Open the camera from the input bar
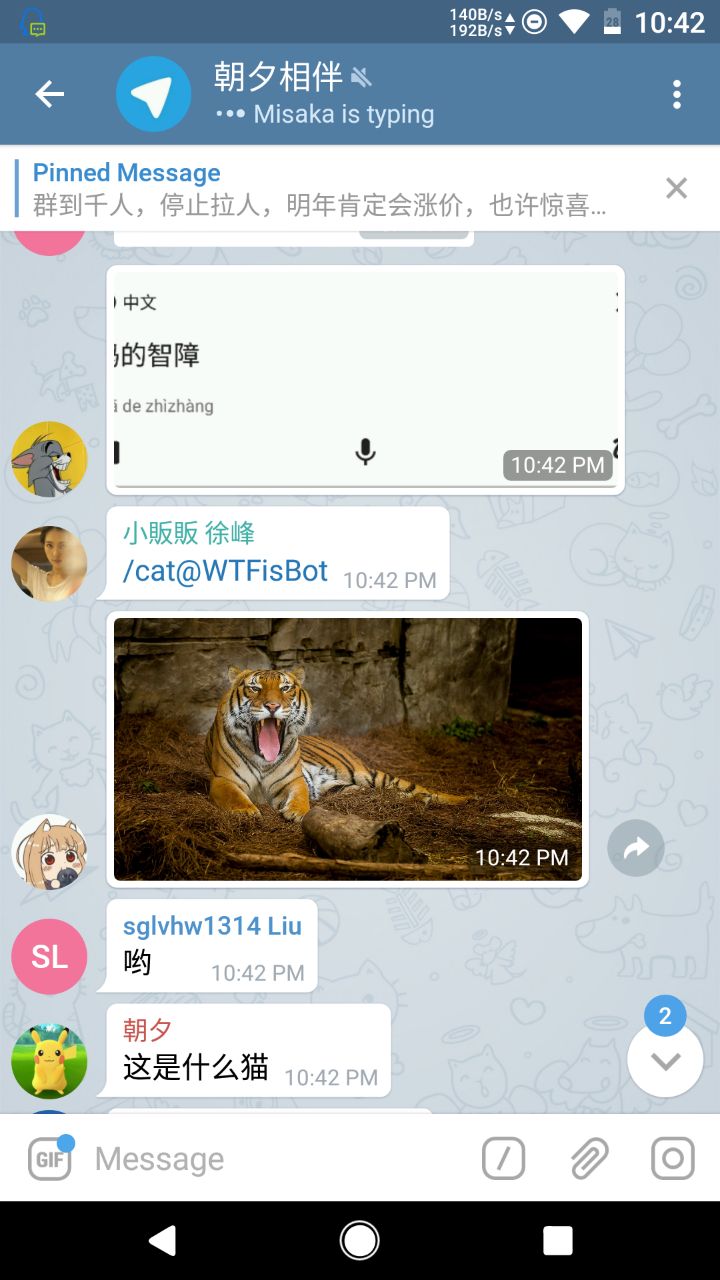This screenshot has height=1280, width=720. point(673,1159)
